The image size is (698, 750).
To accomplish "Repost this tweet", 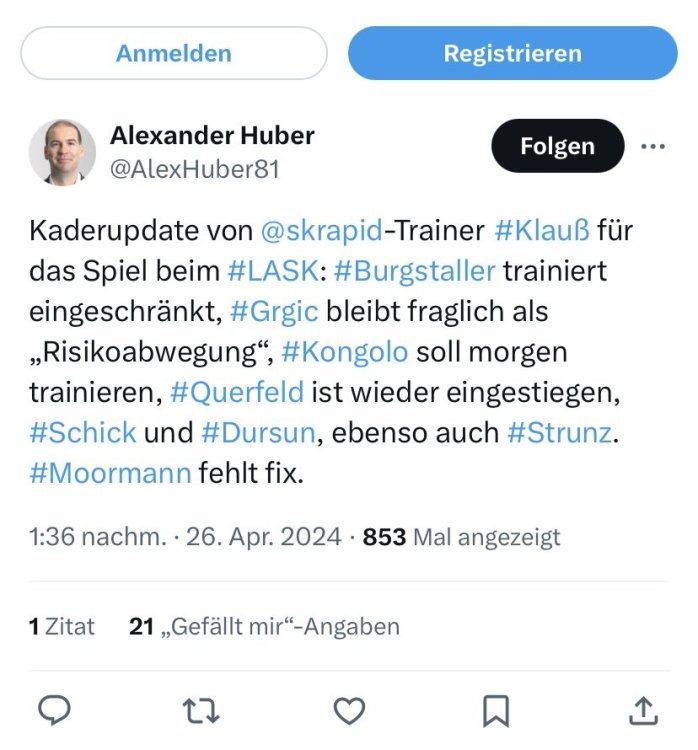I will tap(201, 711).
